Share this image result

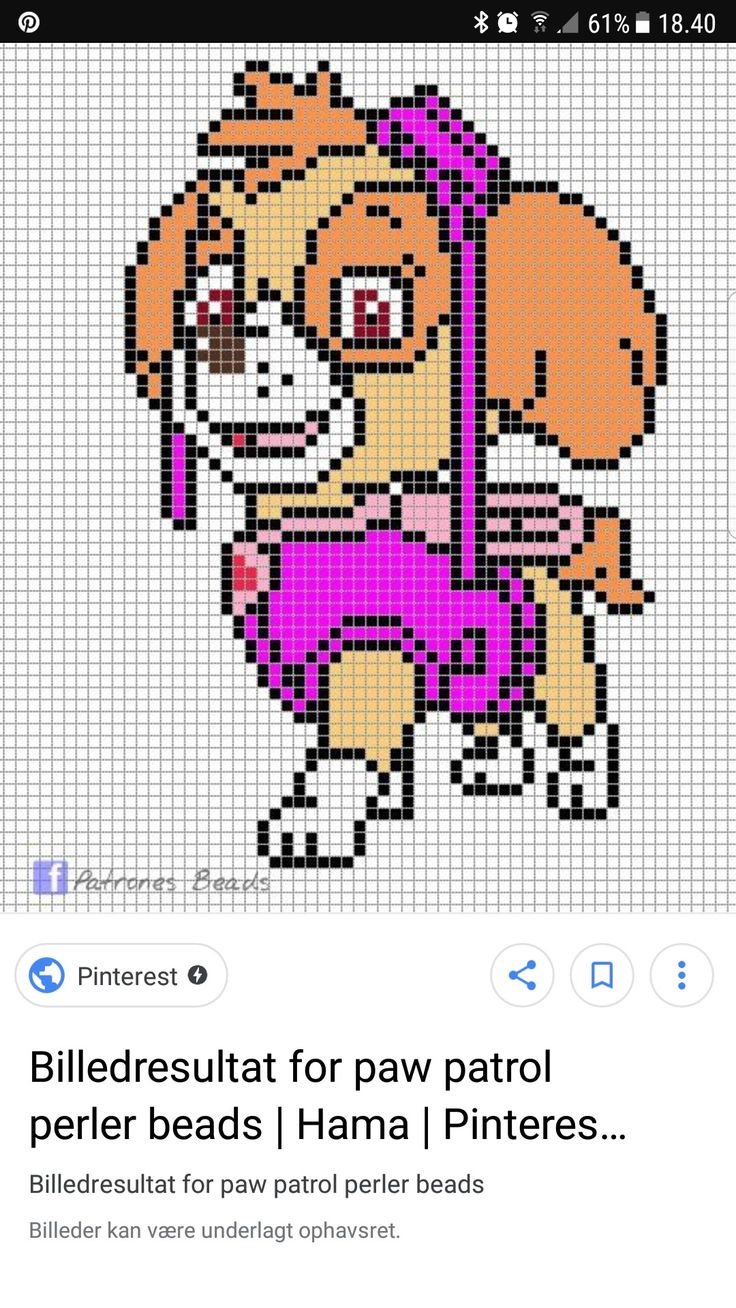[x=522, y=975]
